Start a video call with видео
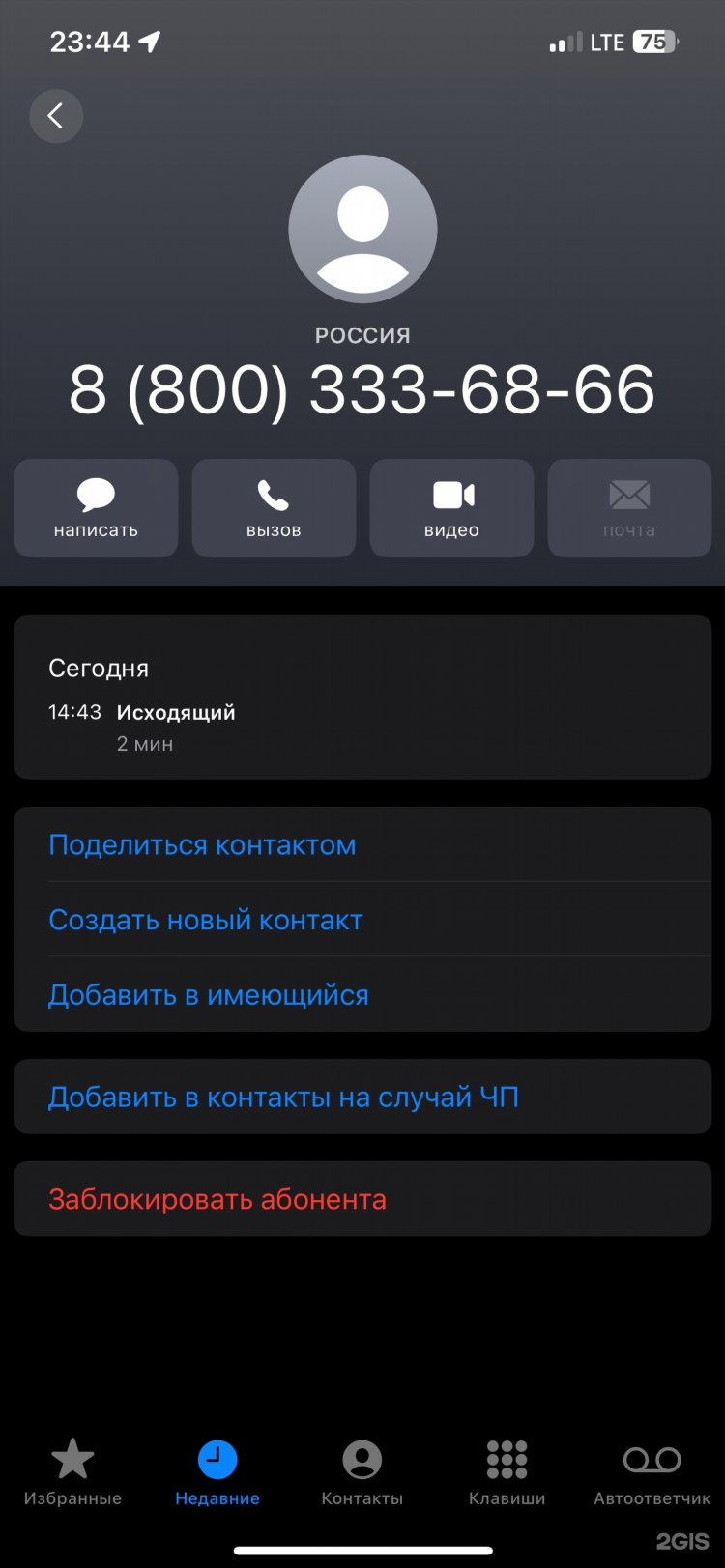This screenshot has width=725, height=1568. tap(451, 508)
